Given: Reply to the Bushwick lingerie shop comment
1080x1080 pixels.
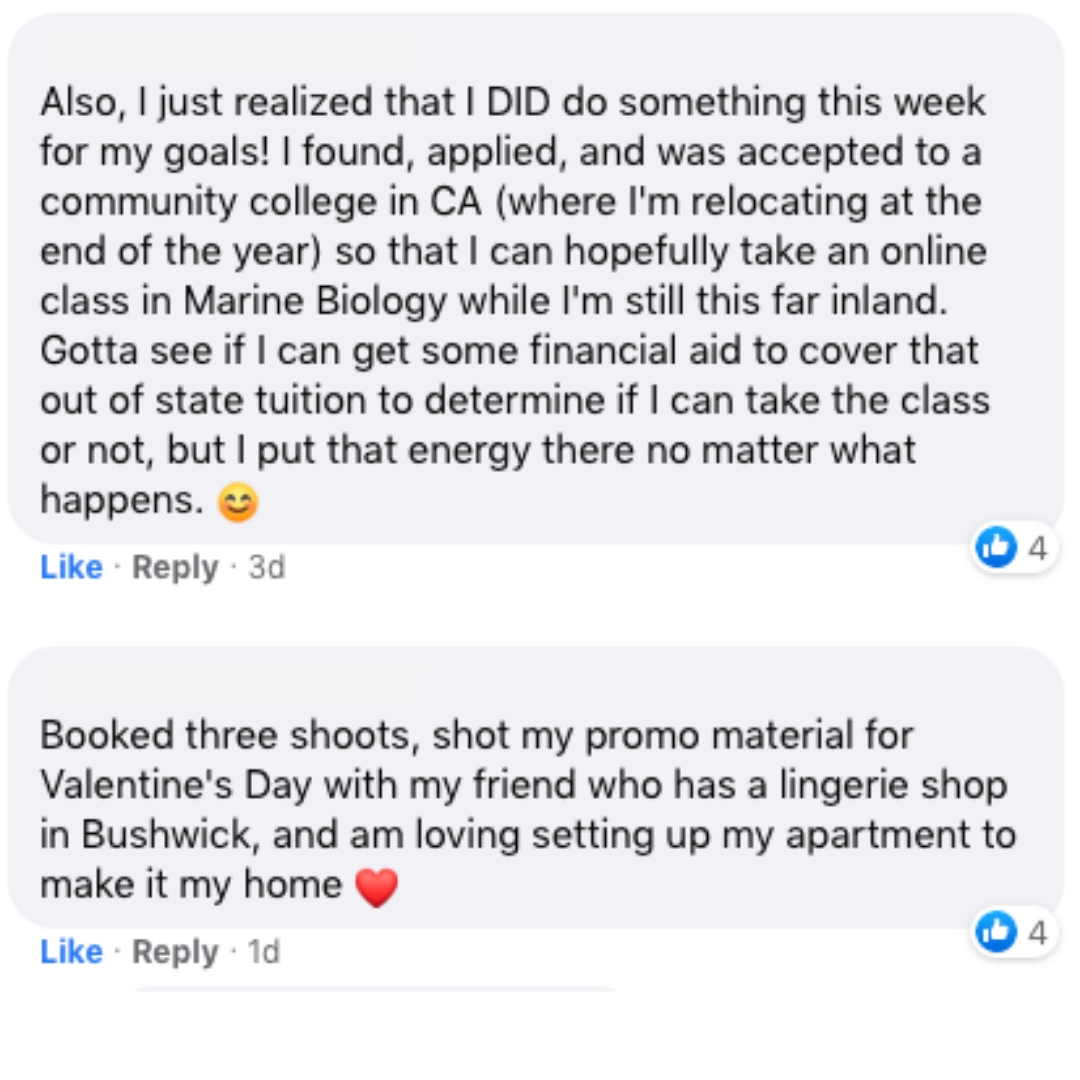Looking at the screenshot, I should 175,952.
